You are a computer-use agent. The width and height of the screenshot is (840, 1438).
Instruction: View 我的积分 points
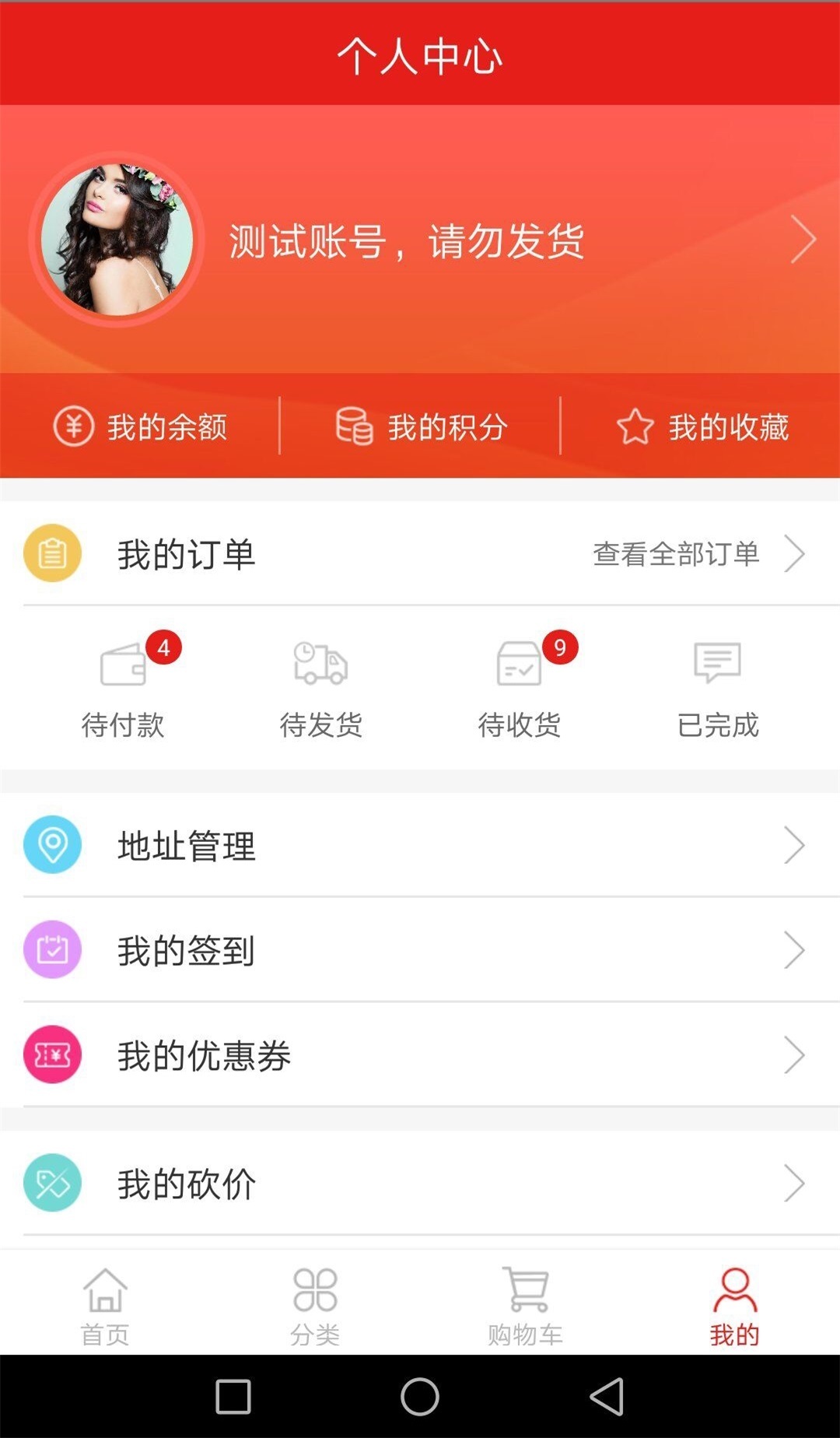tap(421, 426)
